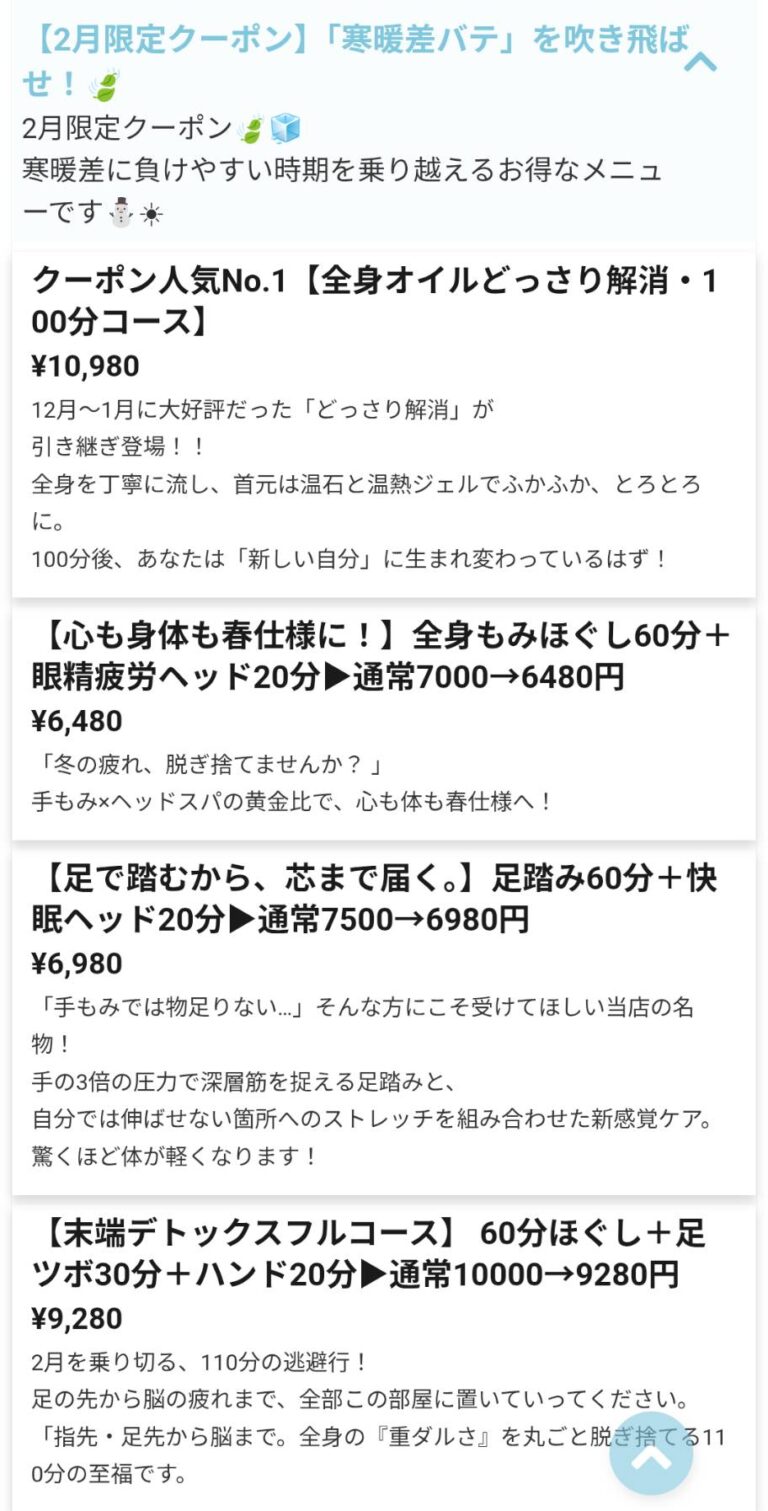Tap the round back-to-top arrow button
768x1511 pixels.
click(651, 1455)
